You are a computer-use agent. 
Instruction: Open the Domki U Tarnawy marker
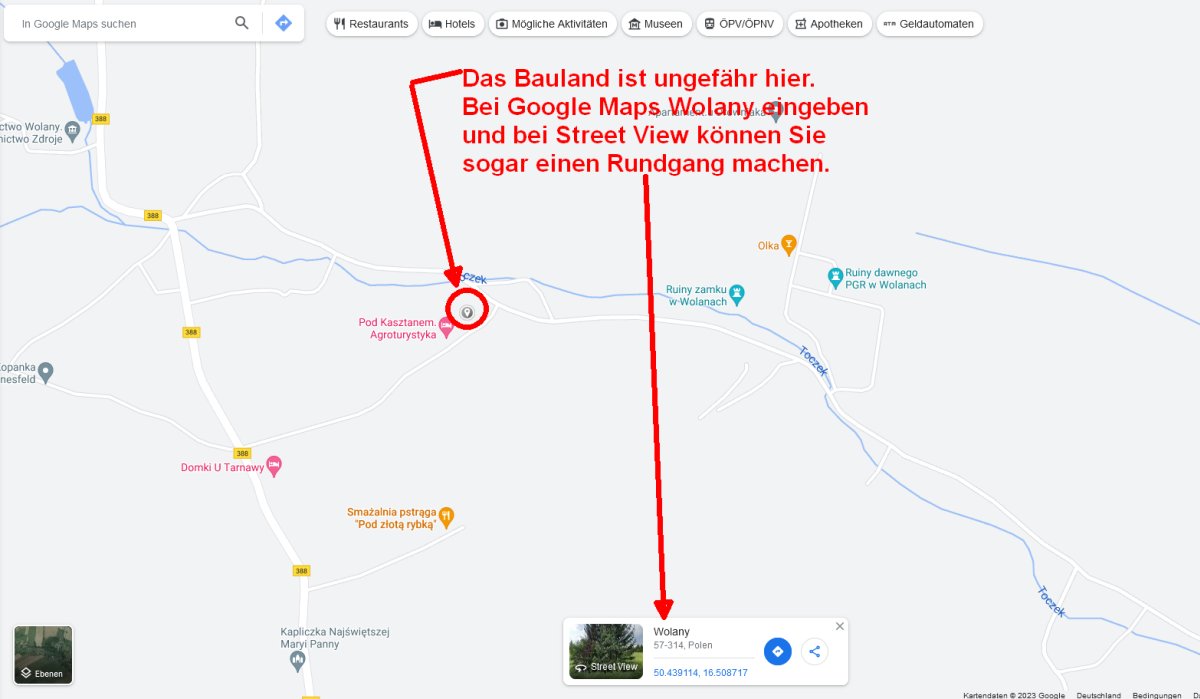click(x=274, y=466)
